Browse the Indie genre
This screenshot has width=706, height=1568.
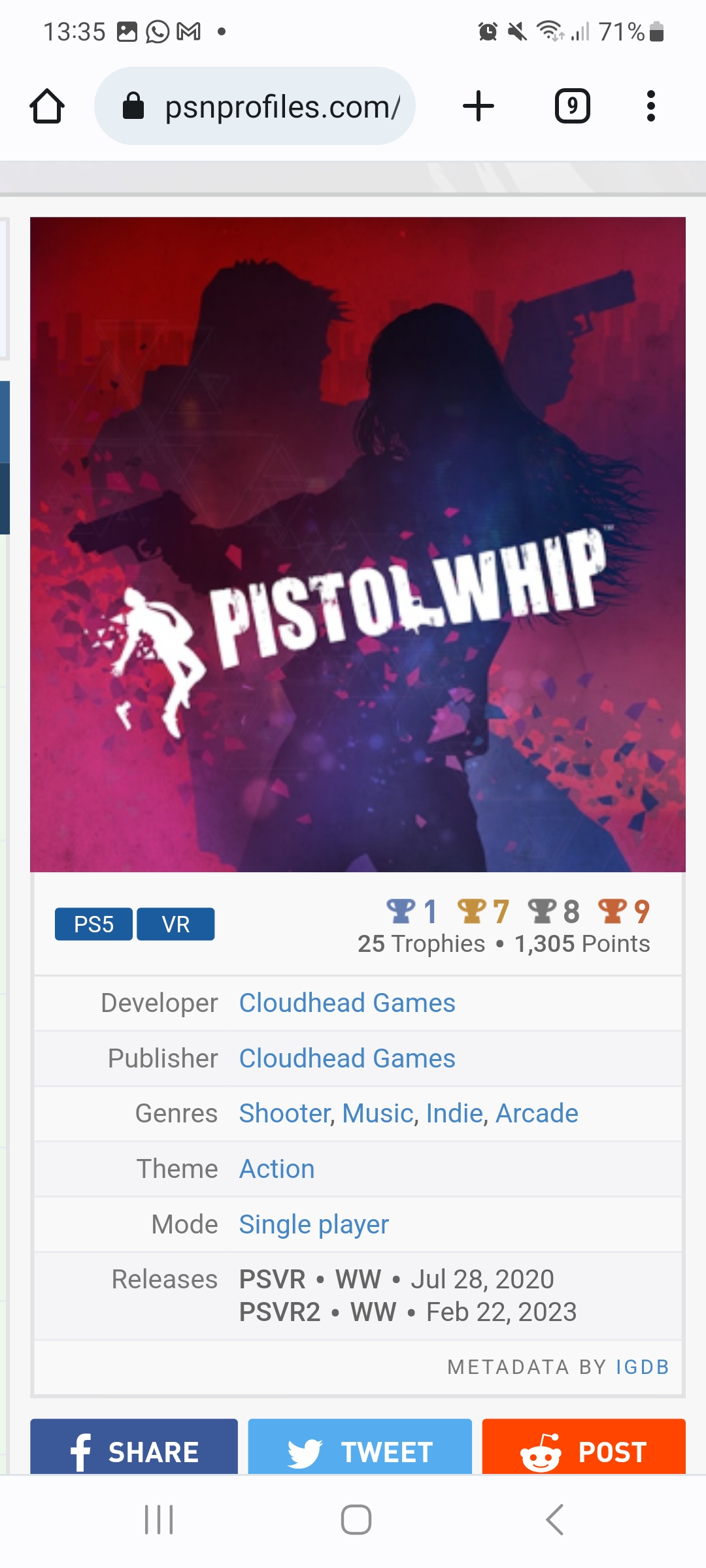[x=454, y=1113]
